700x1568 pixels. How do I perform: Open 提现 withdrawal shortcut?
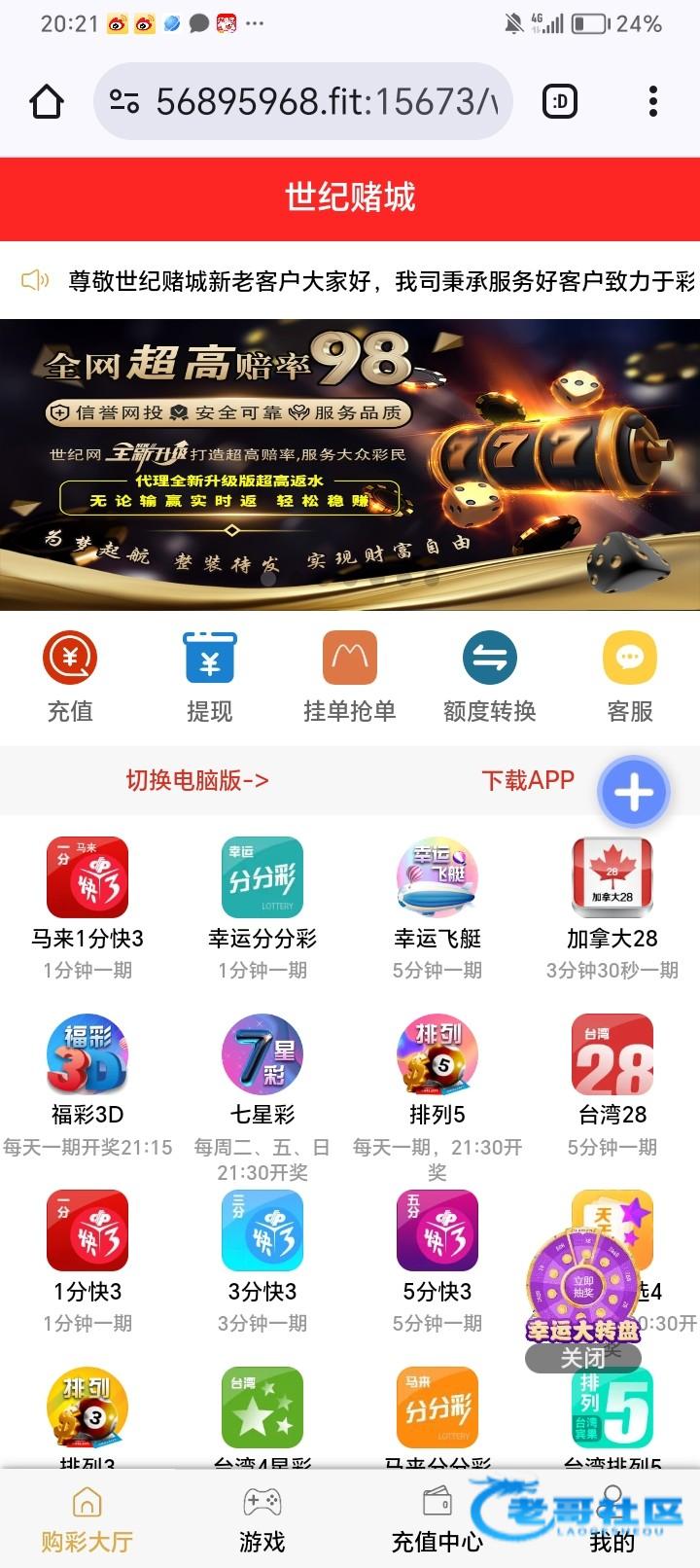click(x=210, y=675)
